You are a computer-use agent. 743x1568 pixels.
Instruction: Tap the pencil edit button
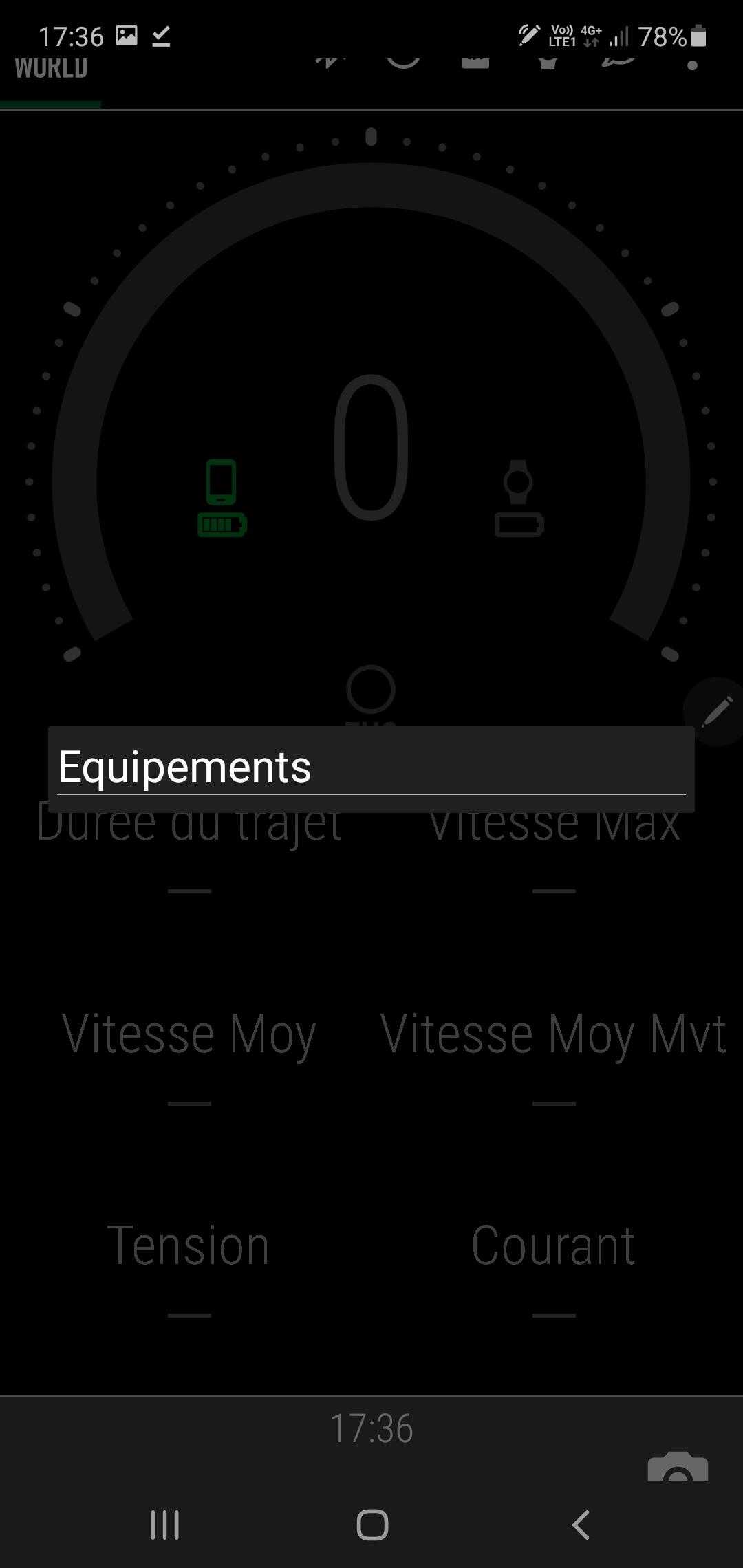coord(715,712)
